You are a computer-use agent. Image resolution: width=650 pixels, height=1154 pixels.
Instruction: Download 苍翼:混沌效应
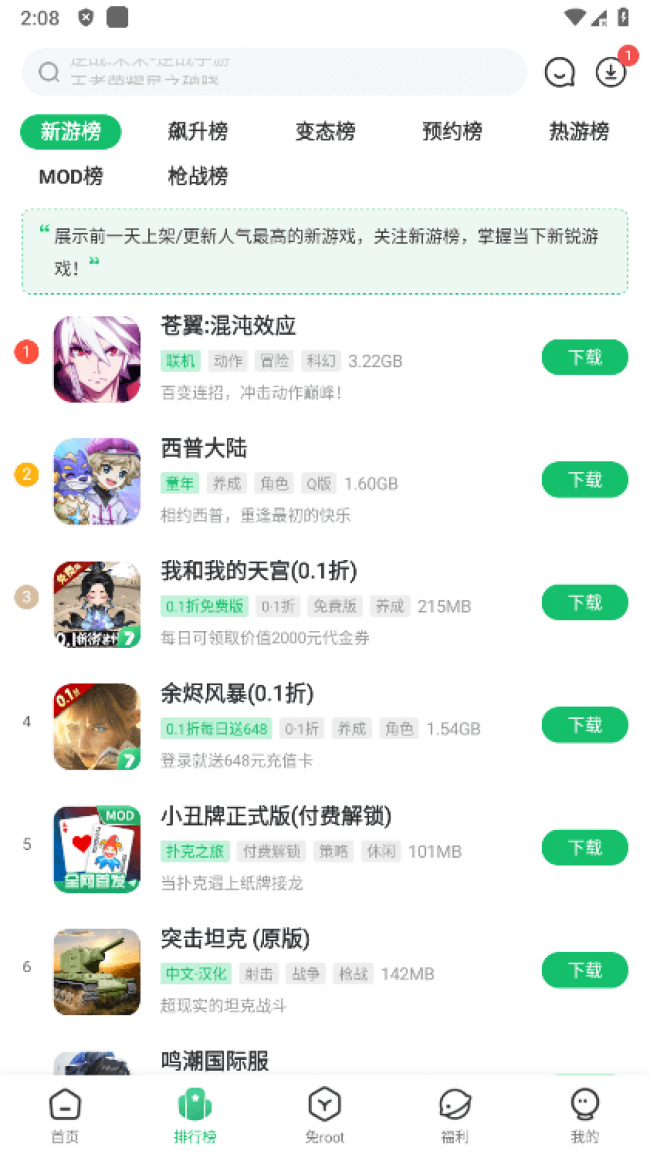(585, 357)
